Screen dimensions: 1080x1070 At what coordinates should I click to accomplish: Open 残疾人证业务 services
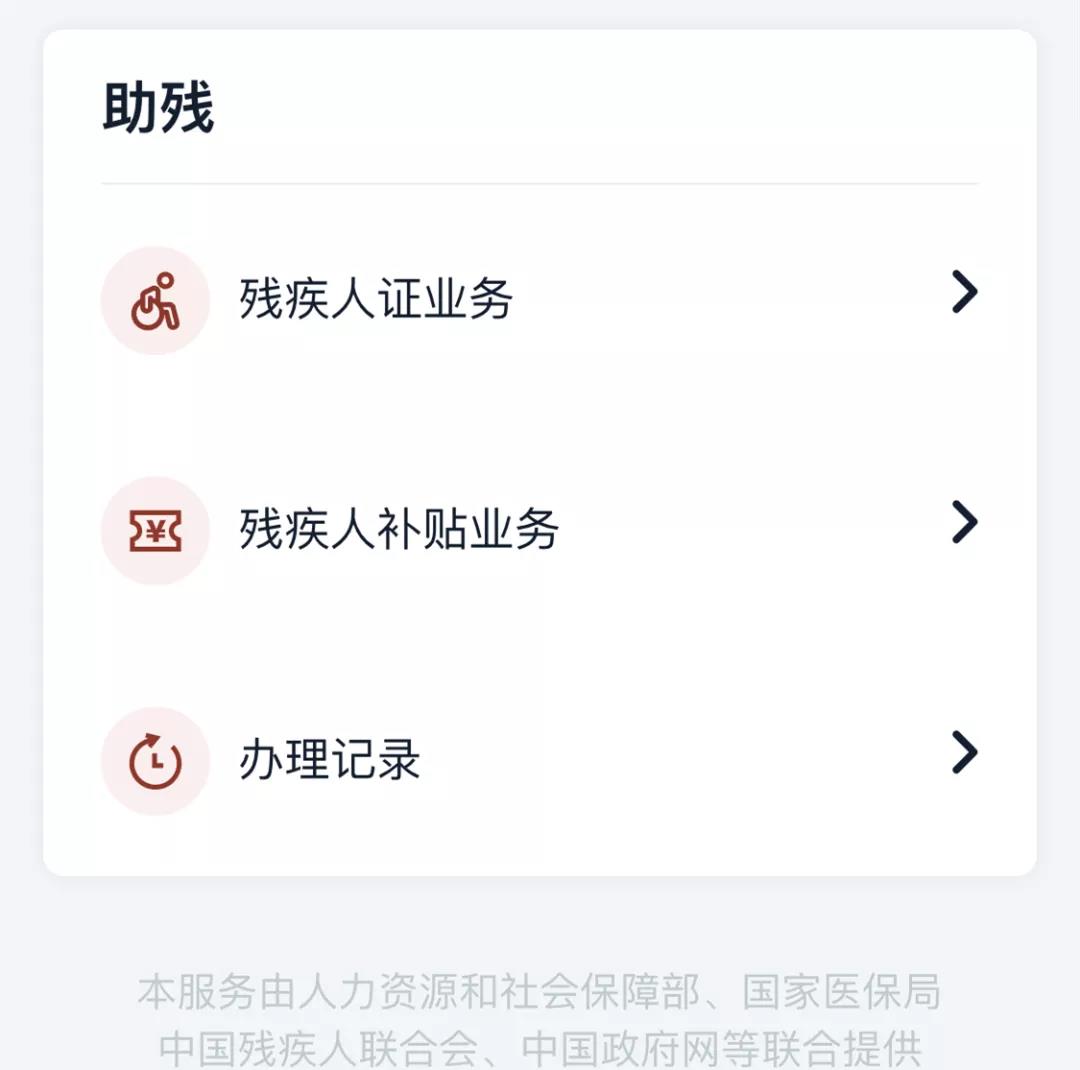[x=376, y=299]
